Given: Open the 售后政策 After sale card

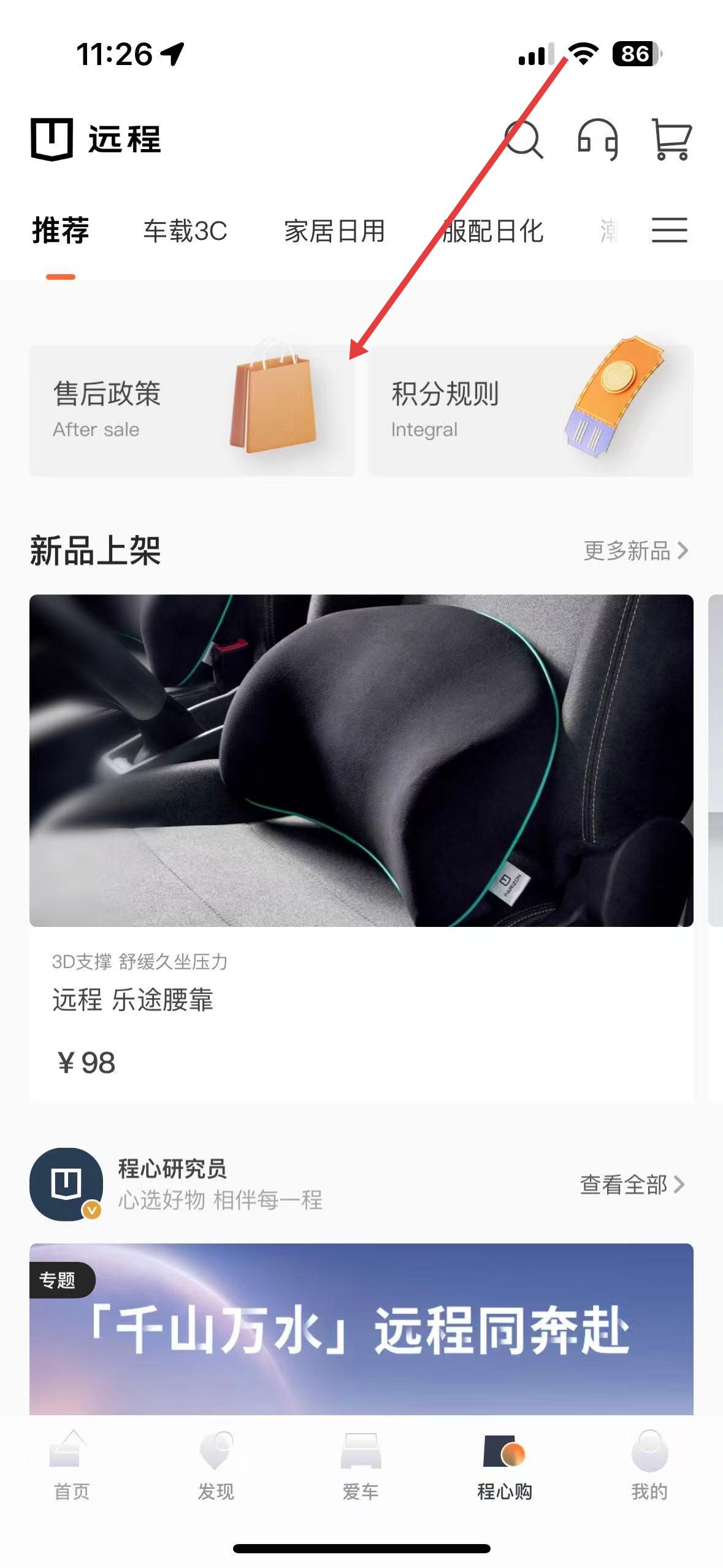Looking at the screenshot, I should point(192,410).
